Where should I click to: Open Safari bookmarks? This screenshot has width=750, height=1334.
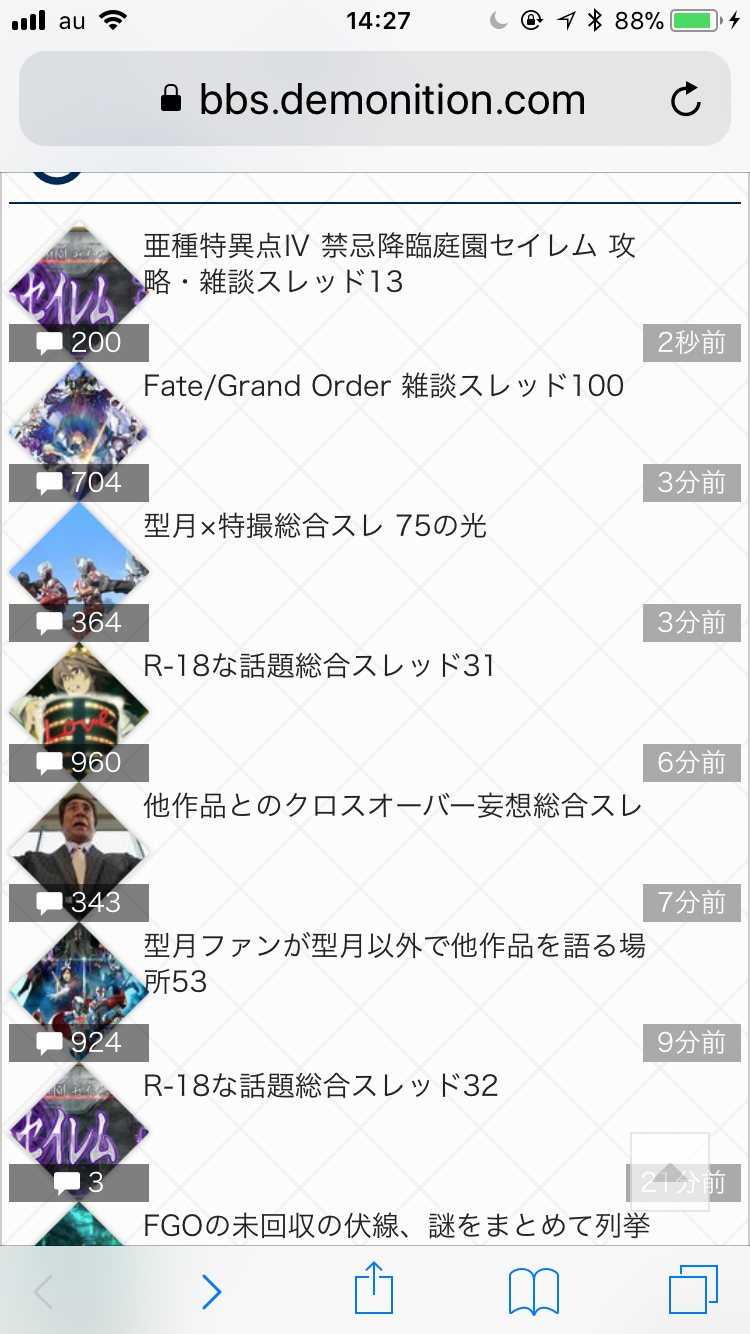point(534,1292)
